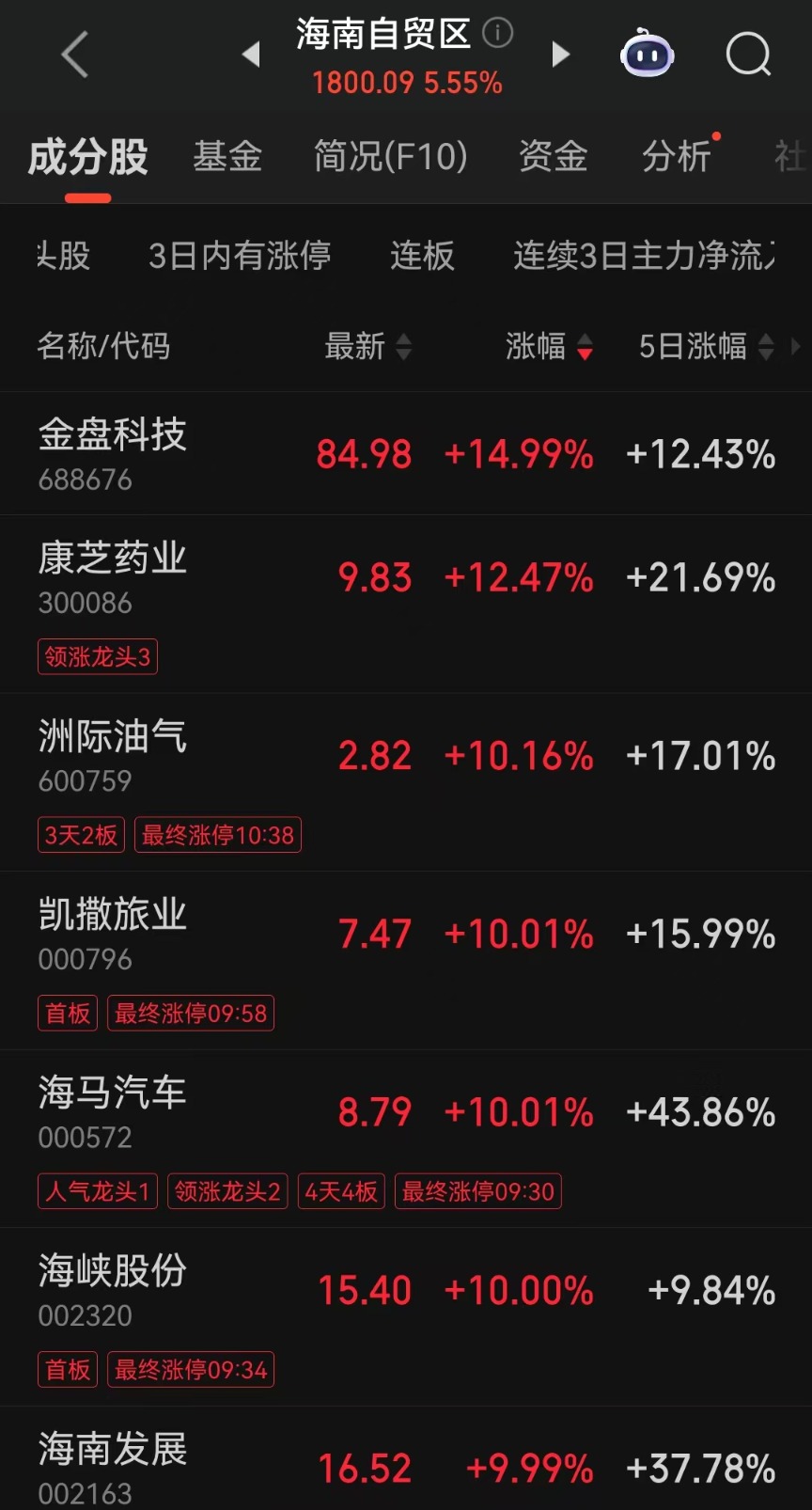The height and width of the screenshot is (1510, 812).
Task: Select the 连板 filter chip
Action: click(422, 256)
